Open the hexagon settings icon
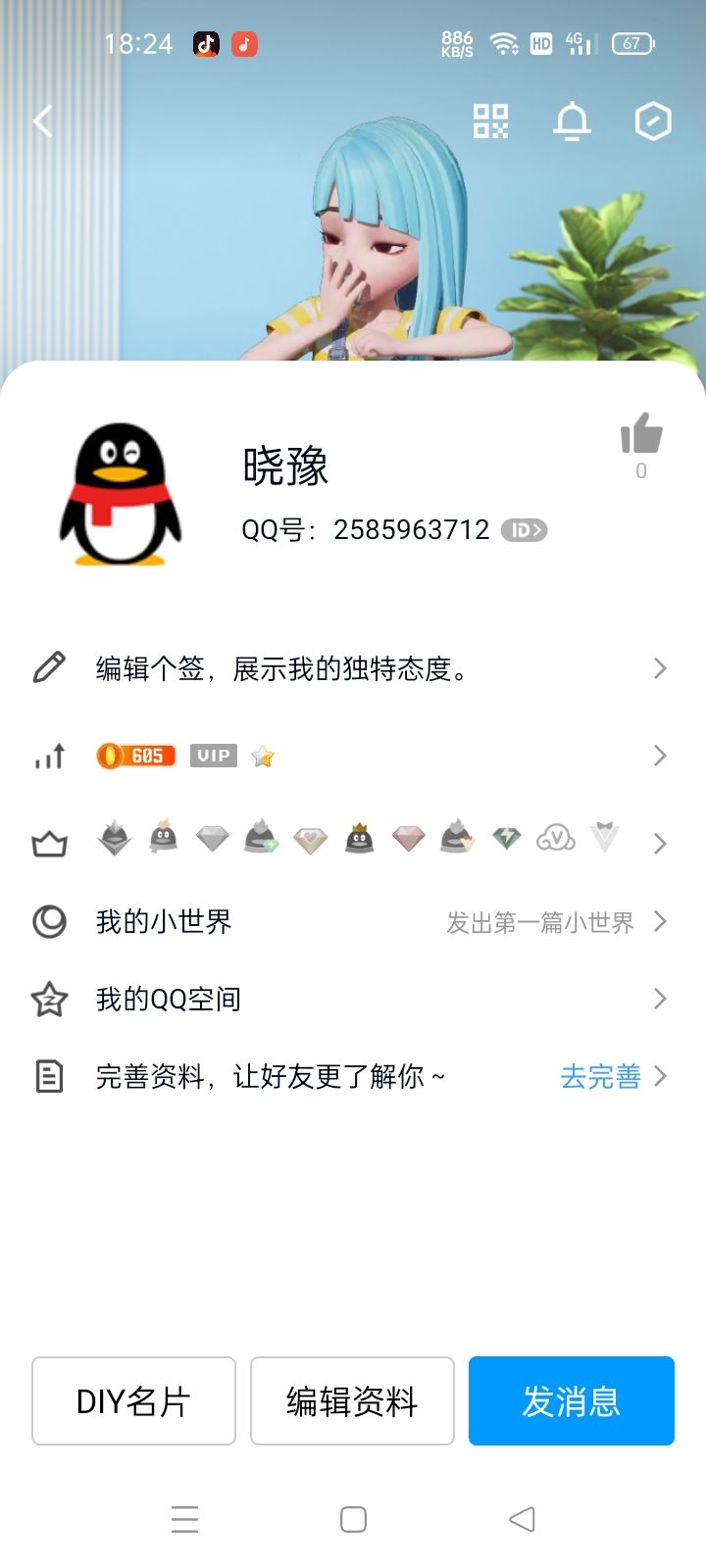Image resolution: width=706 pixels, height=1568 pixels. tap(653, 122)
